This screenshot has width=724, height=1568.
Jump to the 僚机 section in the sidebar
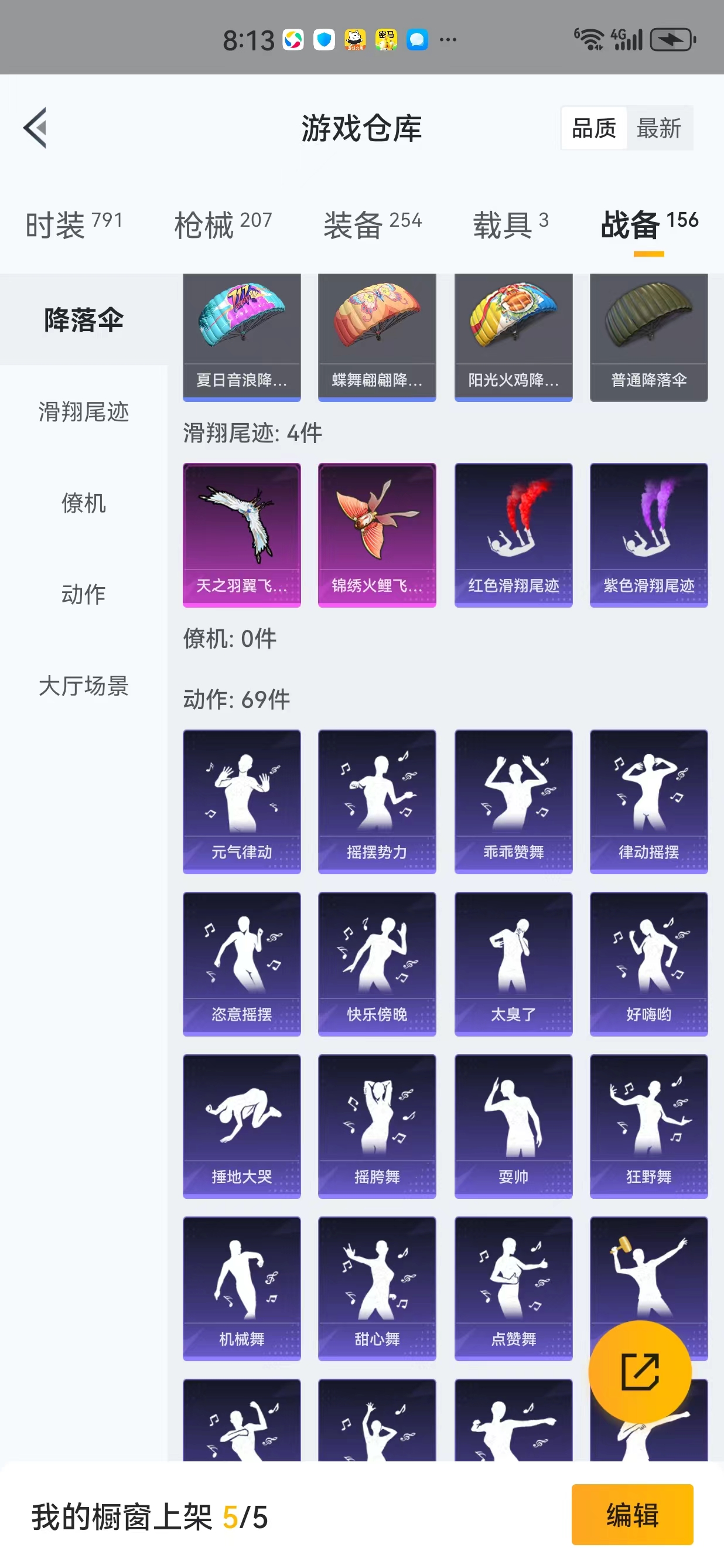[x=84, y=503]
